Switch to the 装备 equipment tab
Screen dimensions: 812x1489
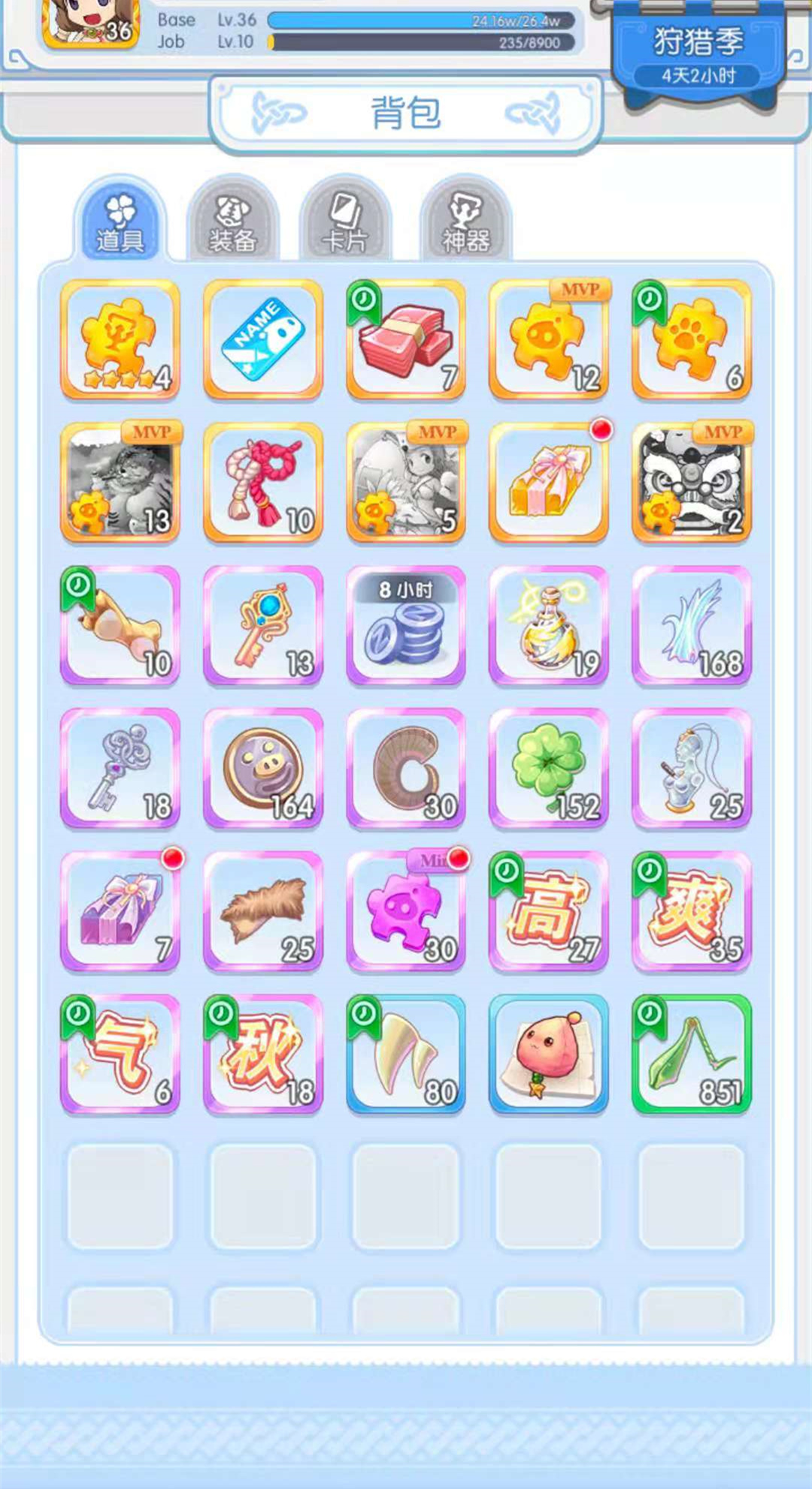[233, 223]
